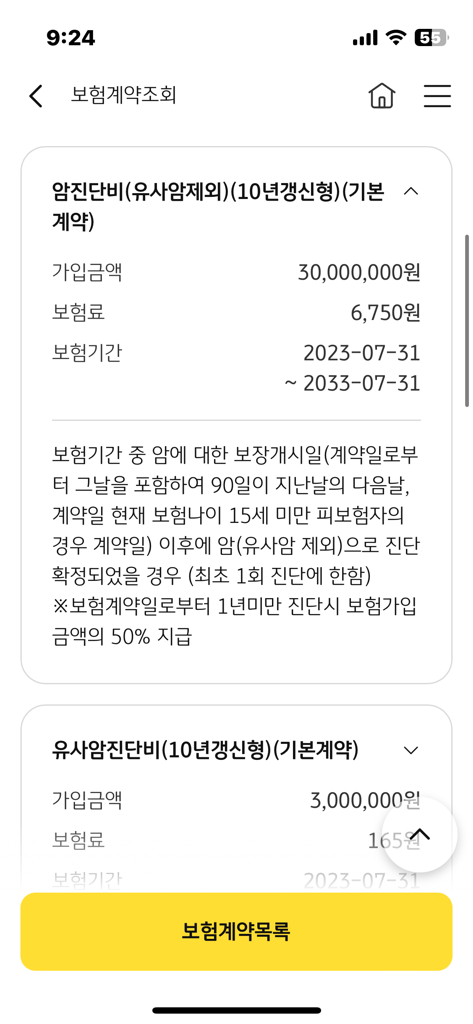Tap the scroll-to-top arrow button
473x1024 pixels.
click(x=419, y=835)
